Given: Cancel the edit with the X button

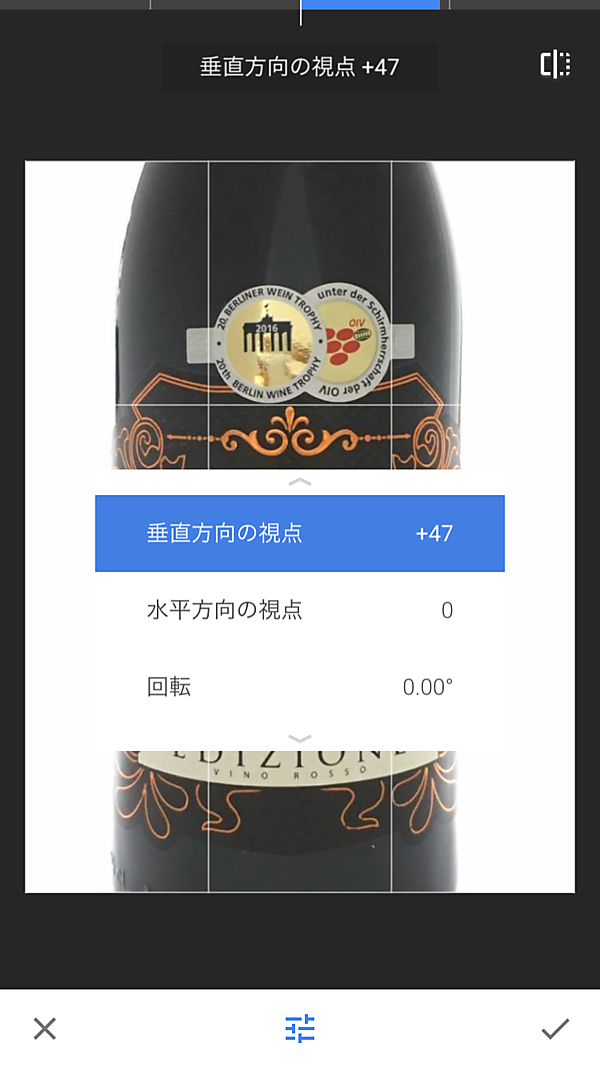Looking at the screenshot, I should (x=45, y=1028).
